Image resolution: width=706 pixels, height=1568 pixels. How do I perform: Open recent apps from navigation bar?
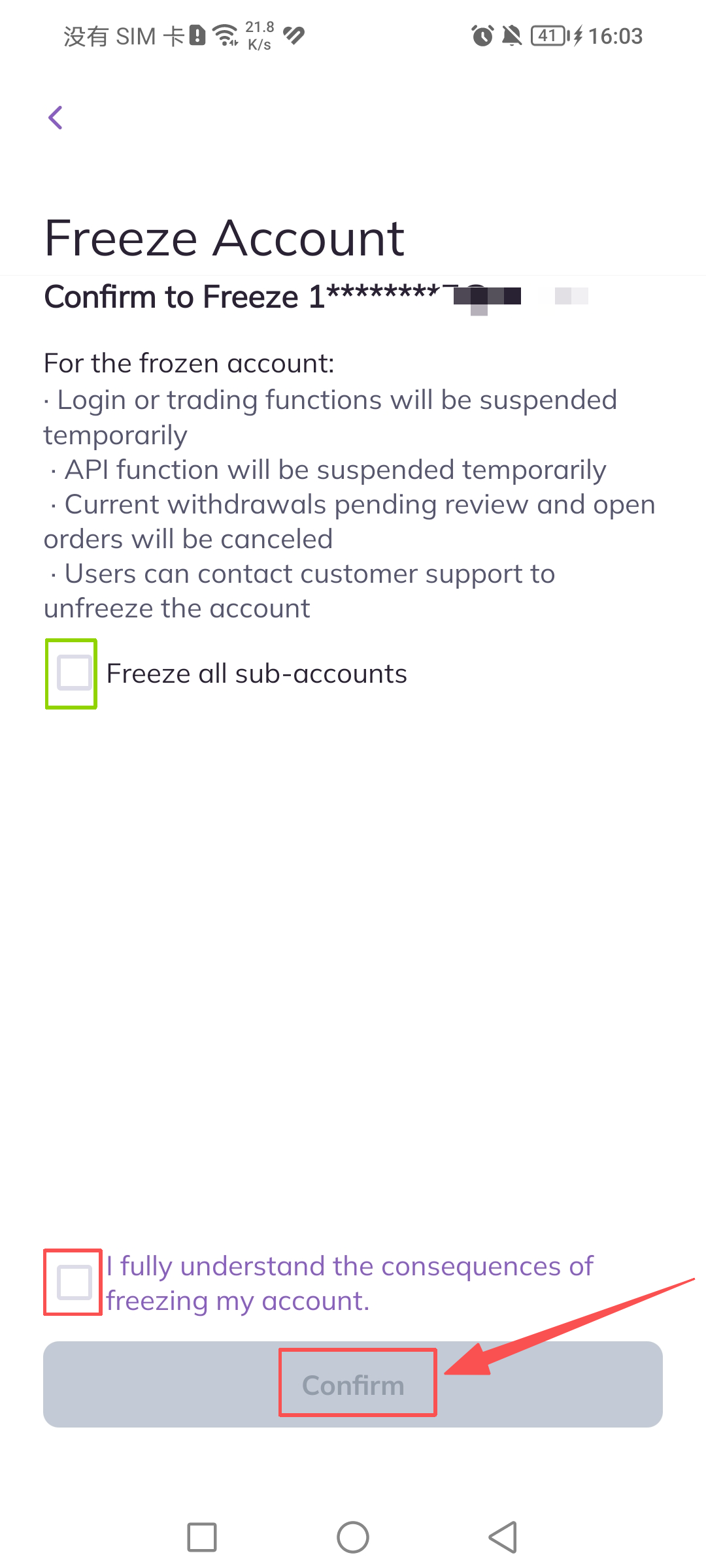point(202,1537)
